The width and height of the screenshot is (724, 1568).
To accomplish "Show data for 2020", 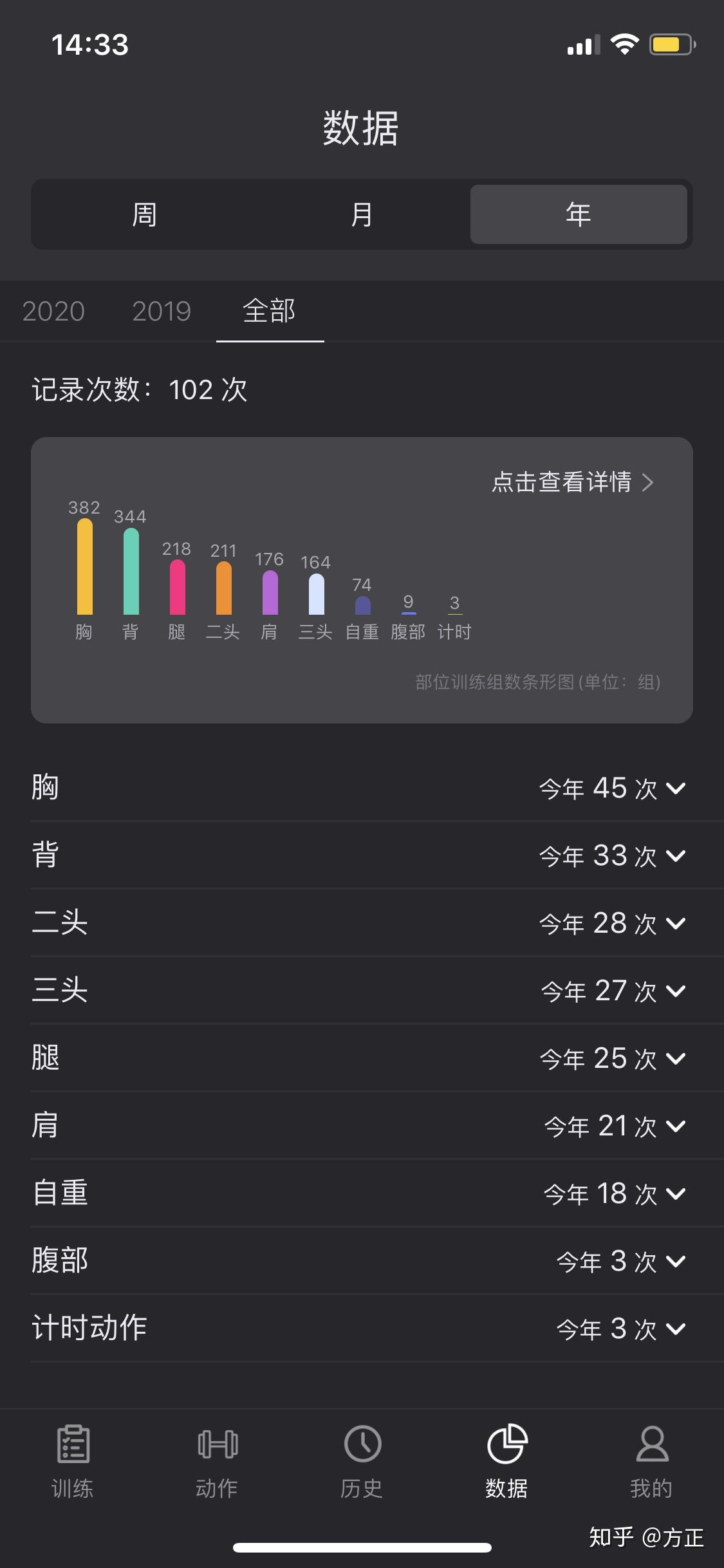I will [53, 312].
